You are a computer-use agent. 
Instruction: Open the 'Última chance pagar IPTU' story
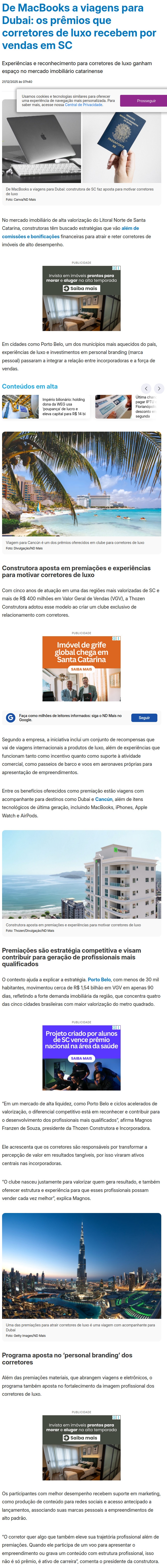[145, 407]
